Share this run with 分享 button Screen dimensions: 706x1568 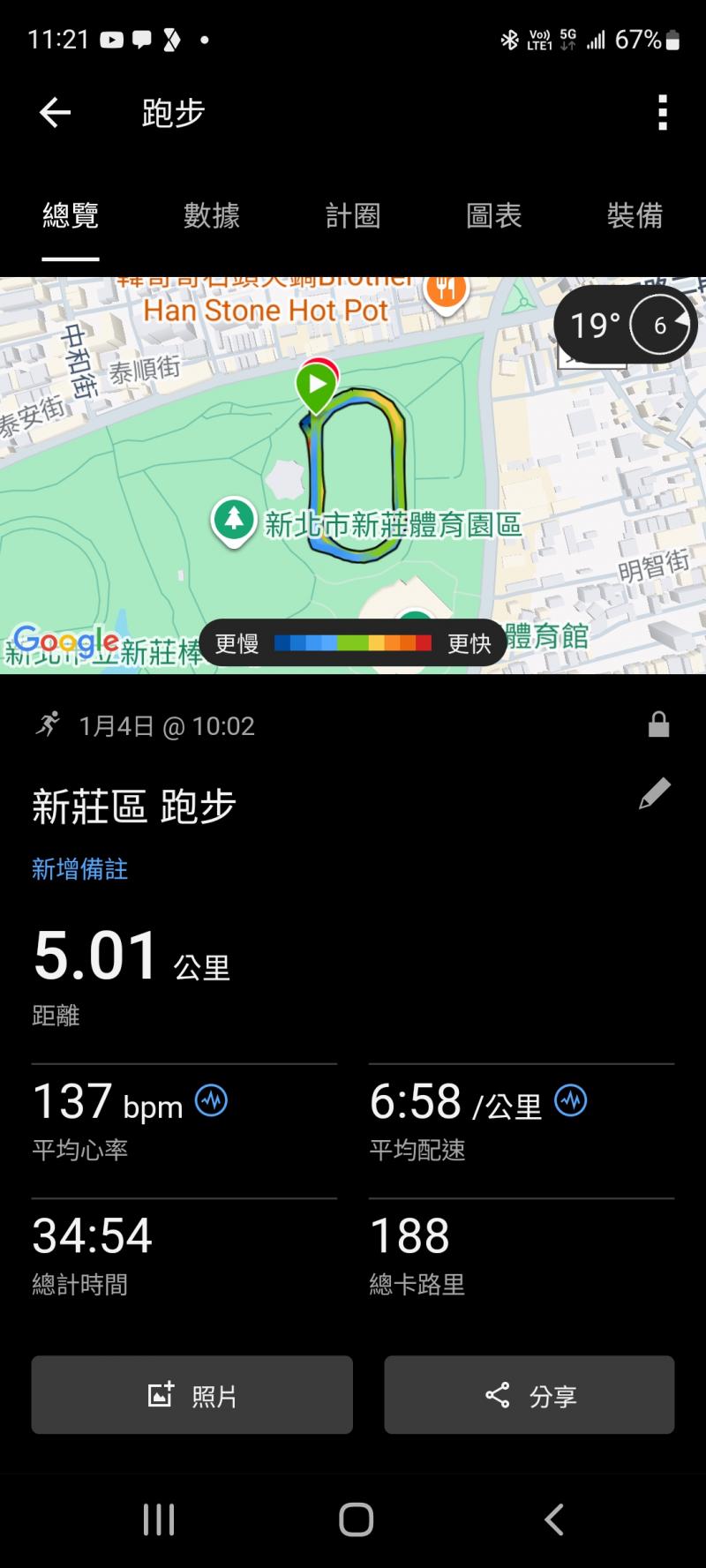tap(529, 1395)
